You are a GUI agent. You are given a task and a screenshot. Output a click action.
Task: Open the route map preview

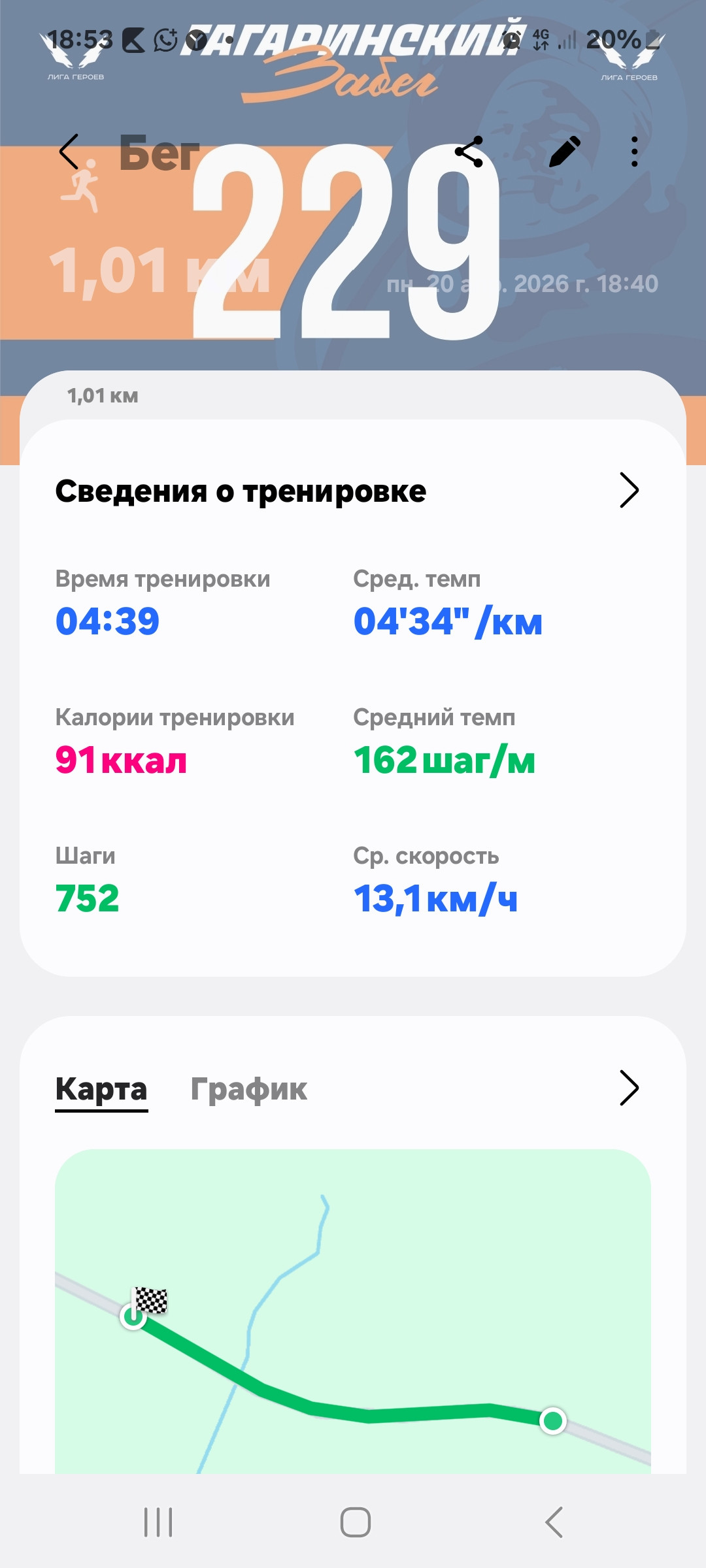pyautogui.click(x=353, y=1311)
